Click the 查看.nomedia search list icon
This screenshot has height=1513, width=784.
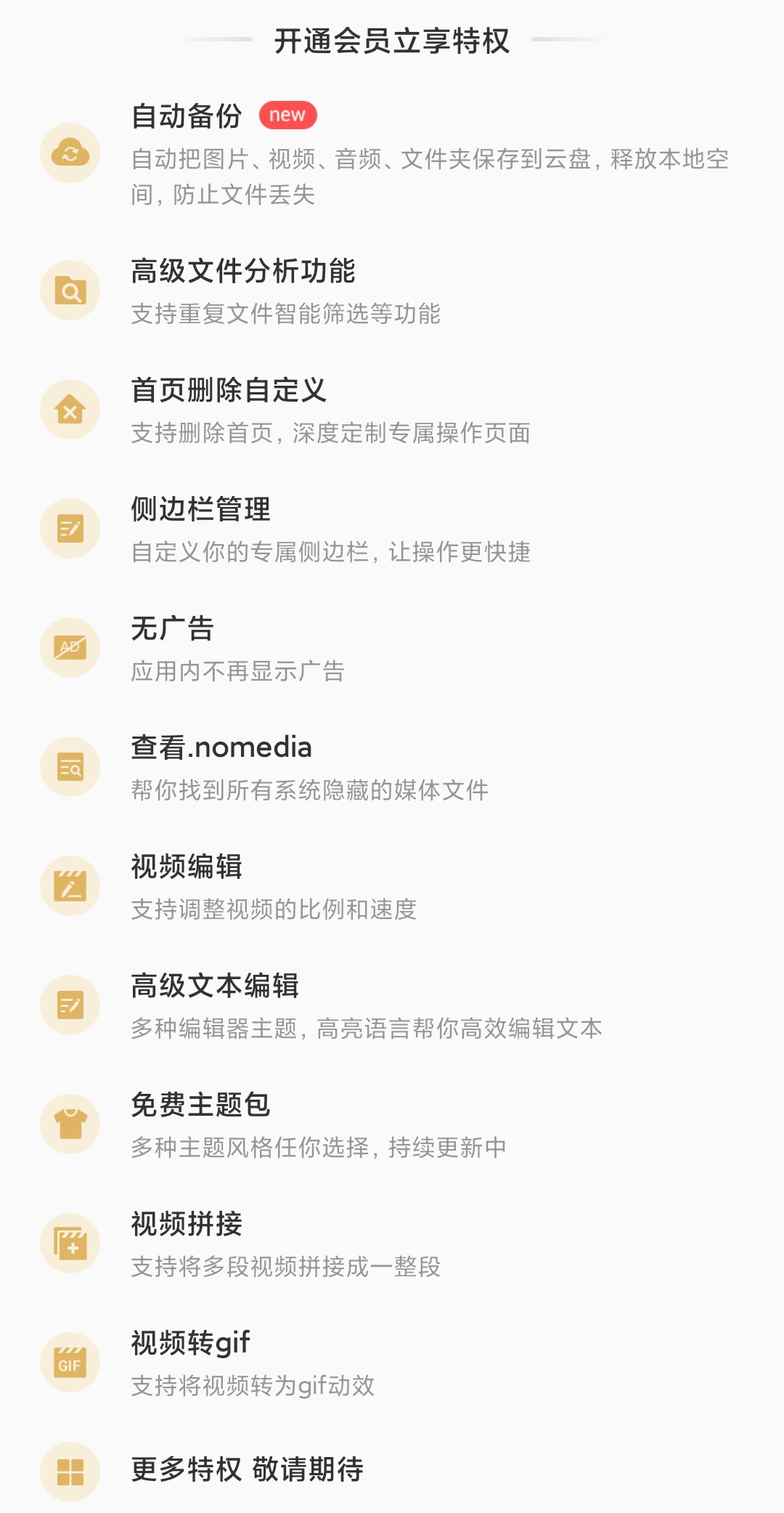70,766
